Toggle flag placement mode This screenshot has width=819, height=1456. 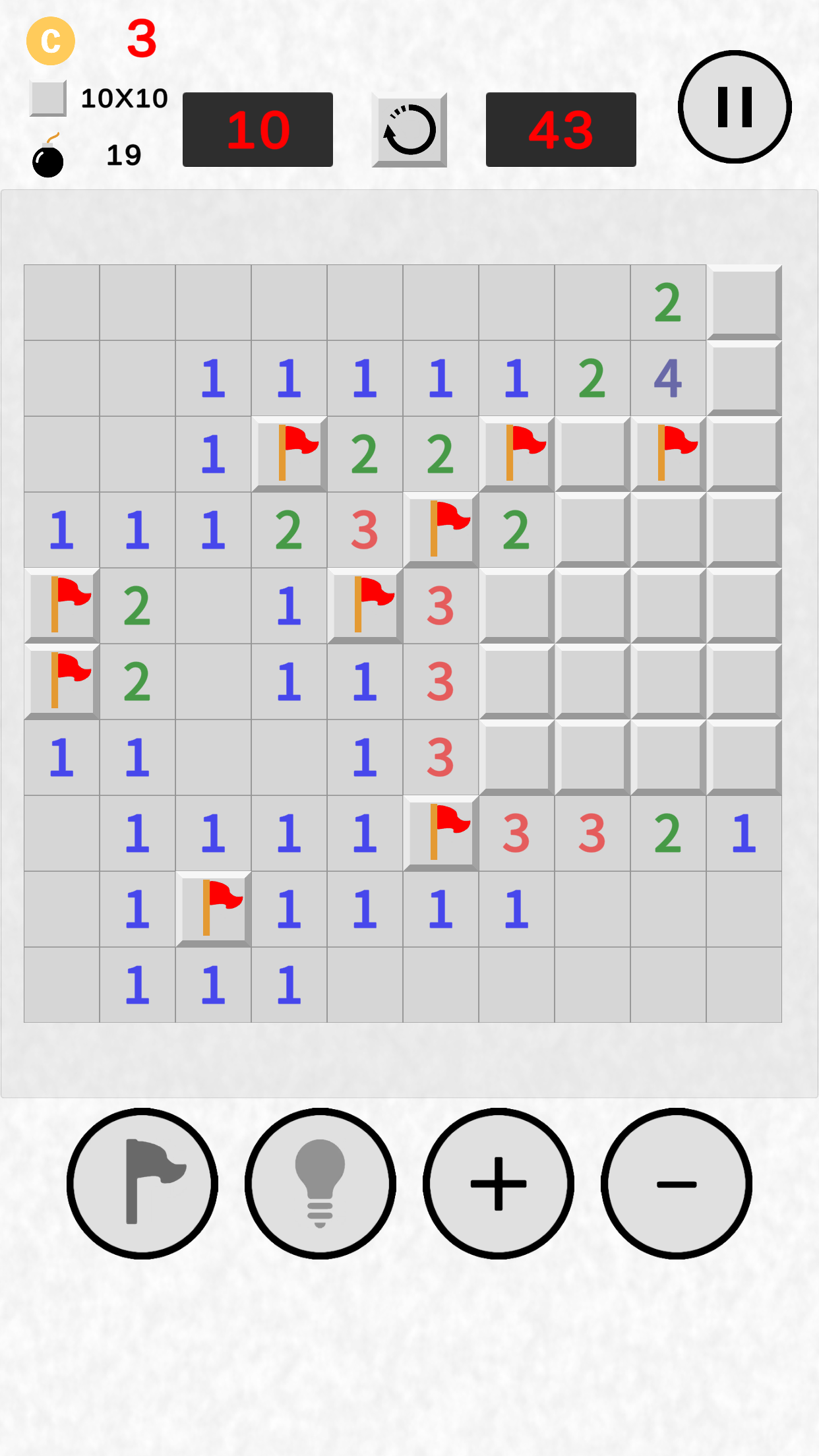pyautogui.click(x=142, y=1184)
